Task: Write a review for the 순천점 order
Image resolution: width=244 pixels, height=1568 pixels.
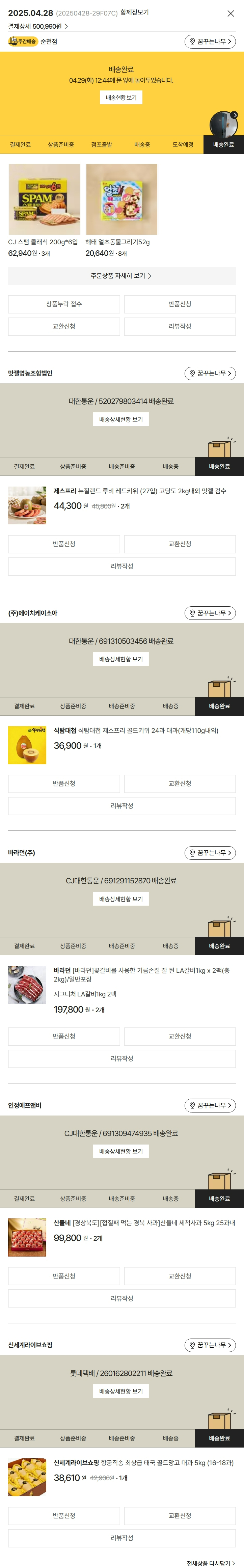Action: tap(180, 326)
